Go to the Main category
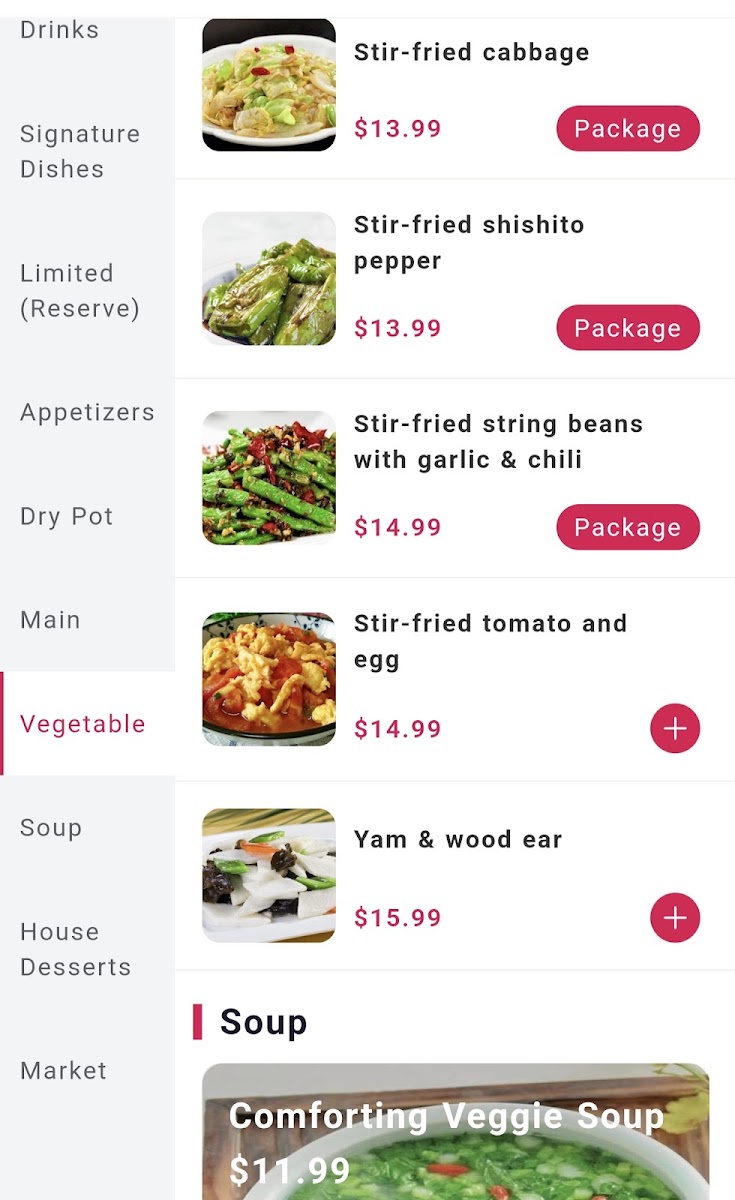The height and width of the screenshot is (1200, 735). coord(87,620)
